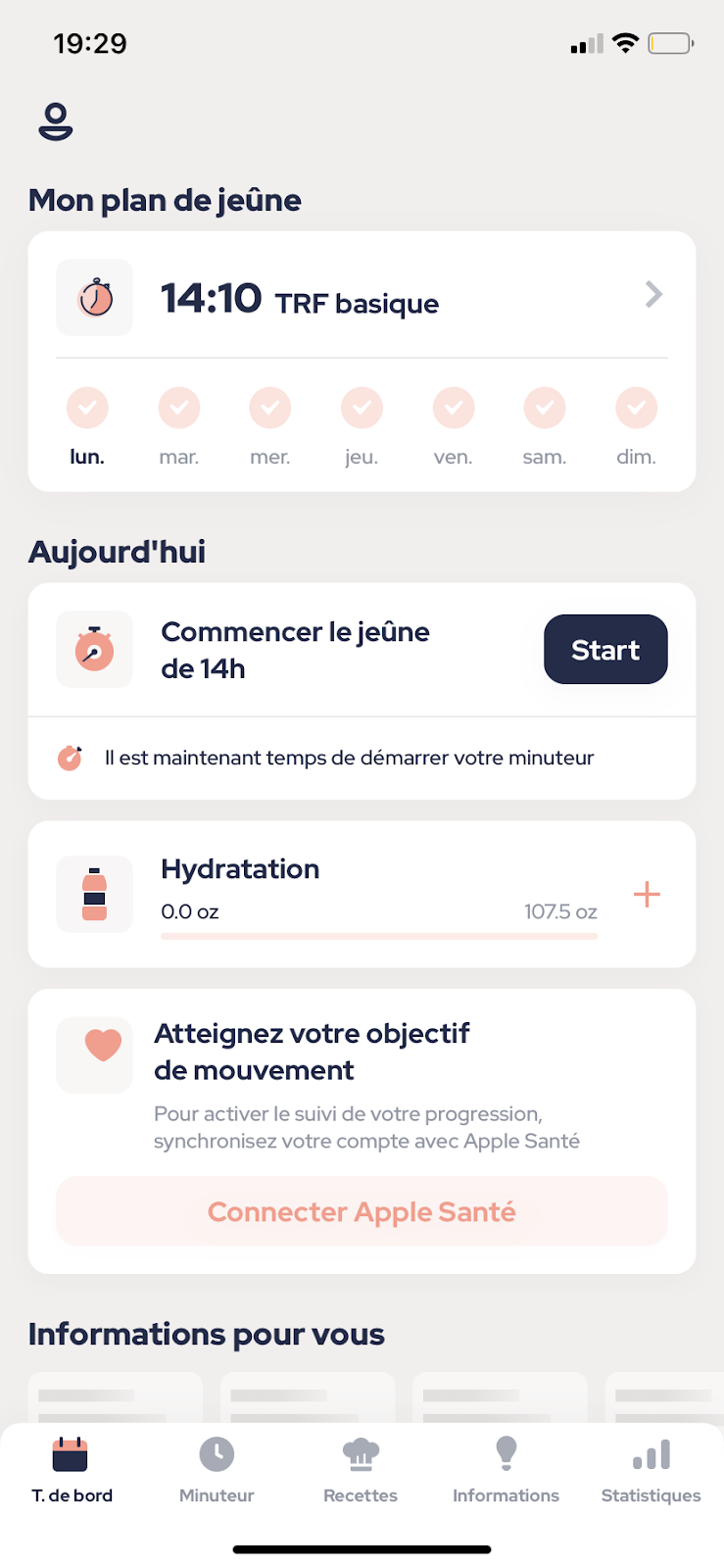Select the lun. day checkmark
Screen dimensions: 724x1568
pyautogui.click(x=87, y=408)
